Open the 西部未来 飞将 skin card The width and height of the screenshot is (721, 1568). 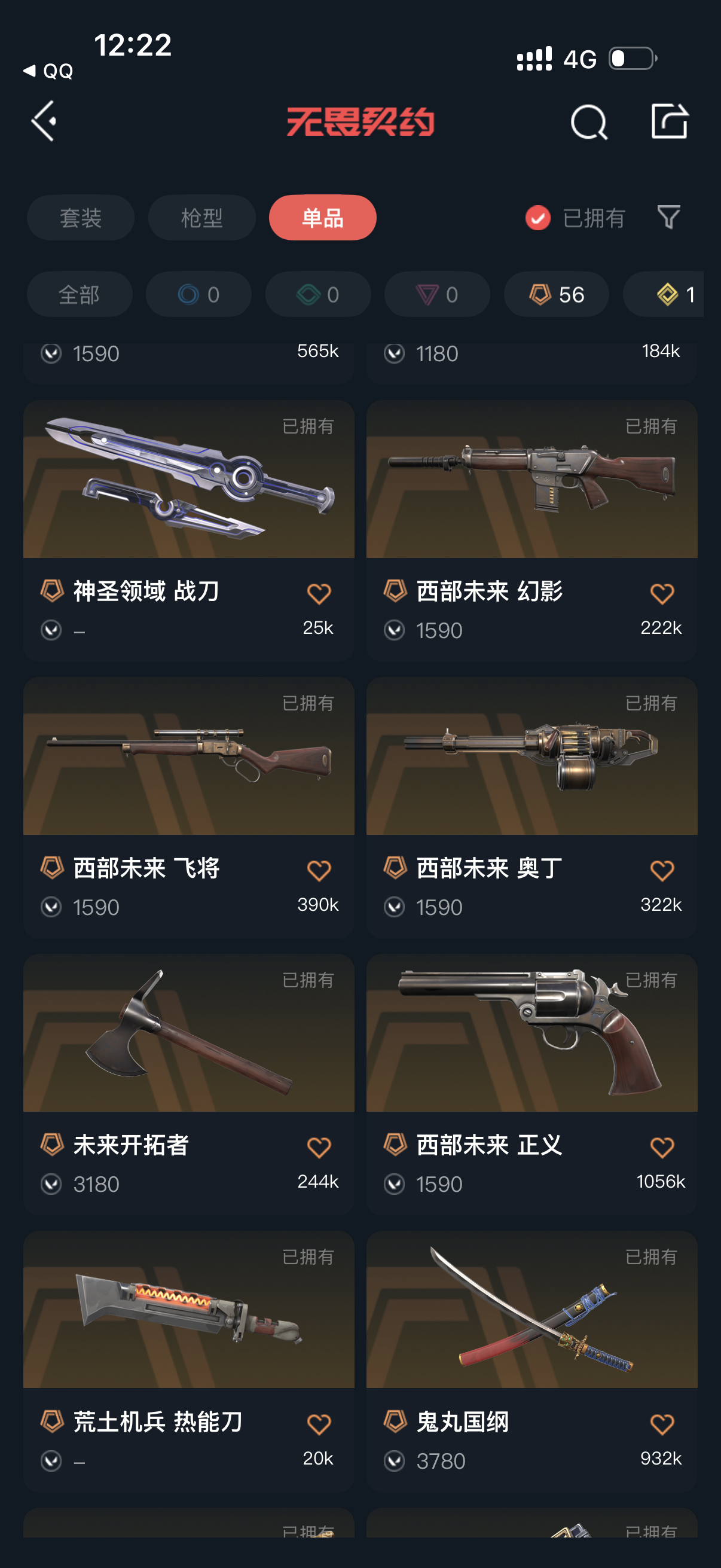188,808
